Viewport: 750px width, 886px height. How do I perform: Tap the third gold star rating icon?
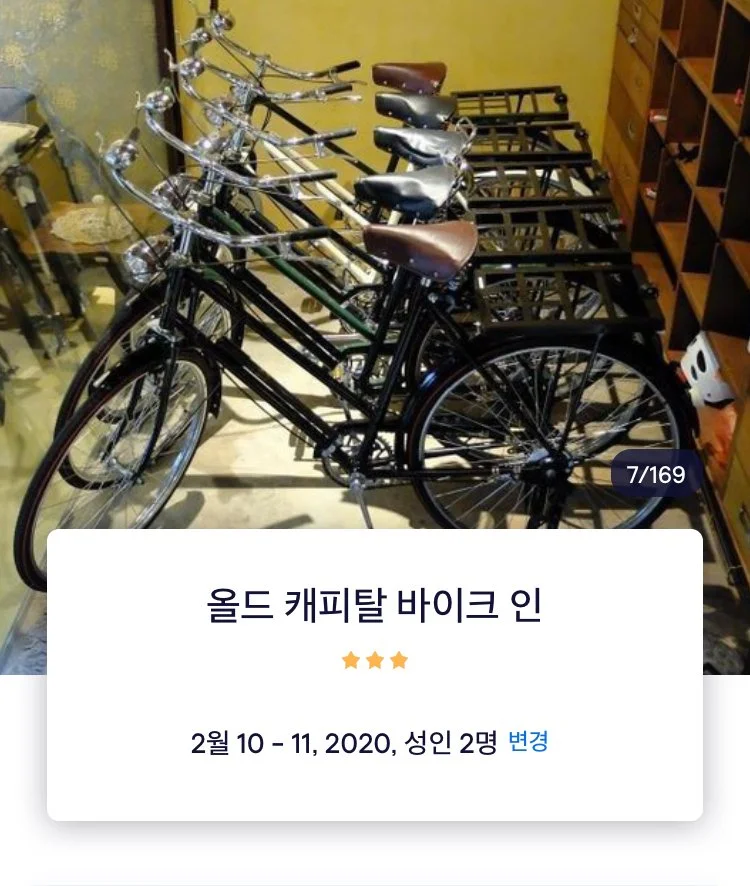[x=399, y=660]
